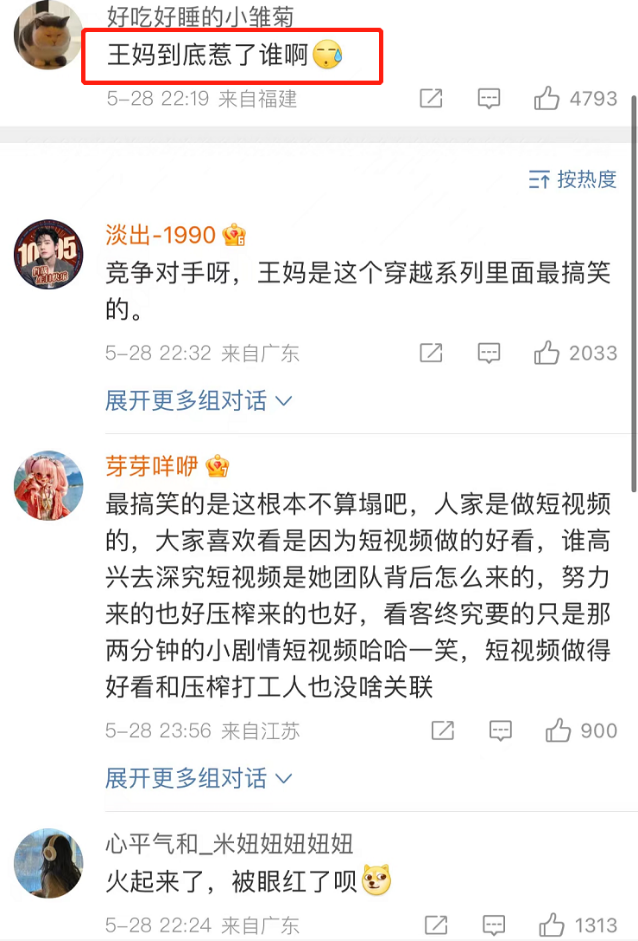Image resolution: width=638 pixels, height=941 pixels.
Task: Like the comment by 好吃好睡的小雏菊
Action: [547, 99]
